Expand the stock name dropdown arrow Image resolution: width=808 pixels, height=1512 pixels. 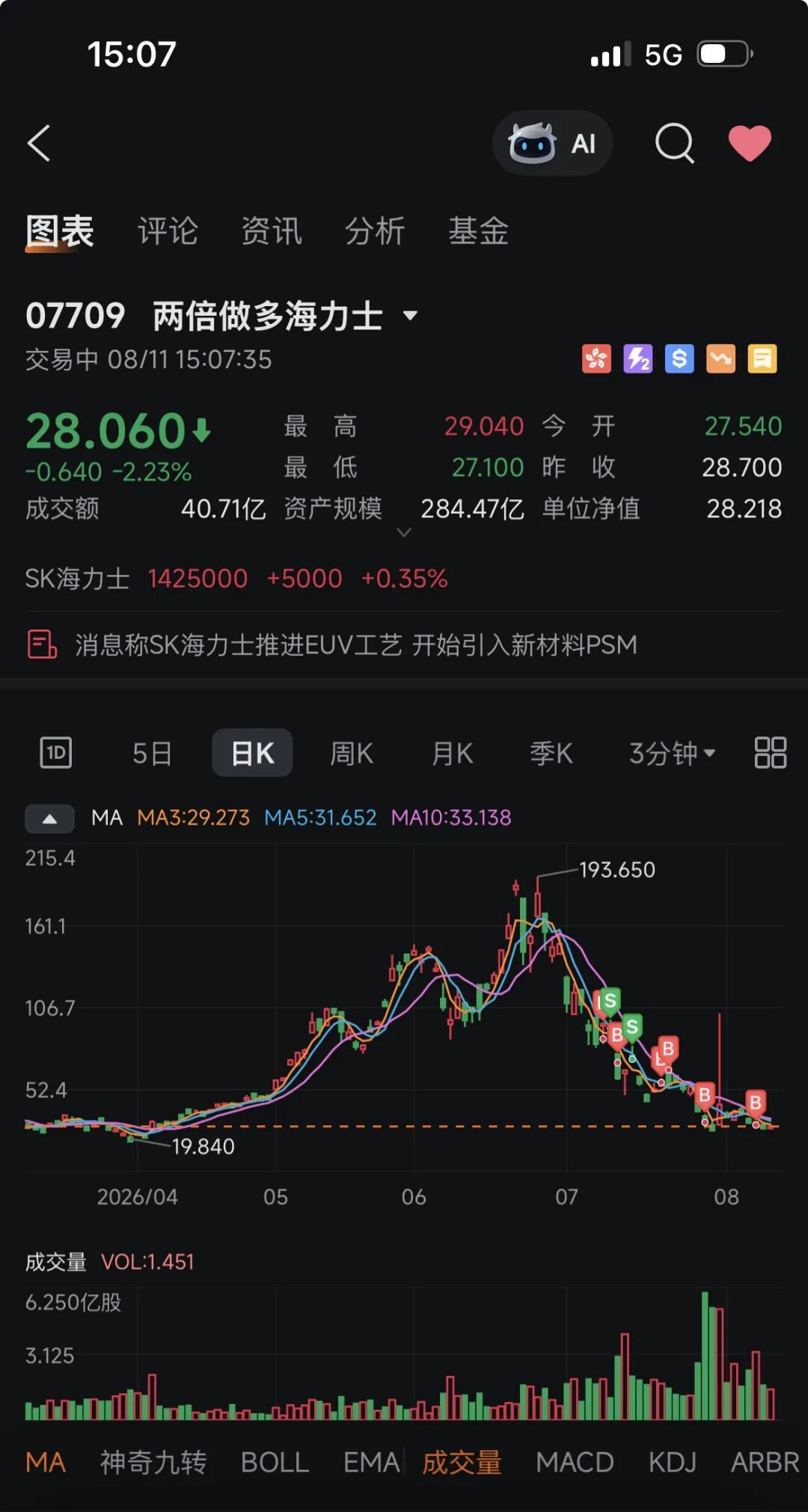(410, 316)
